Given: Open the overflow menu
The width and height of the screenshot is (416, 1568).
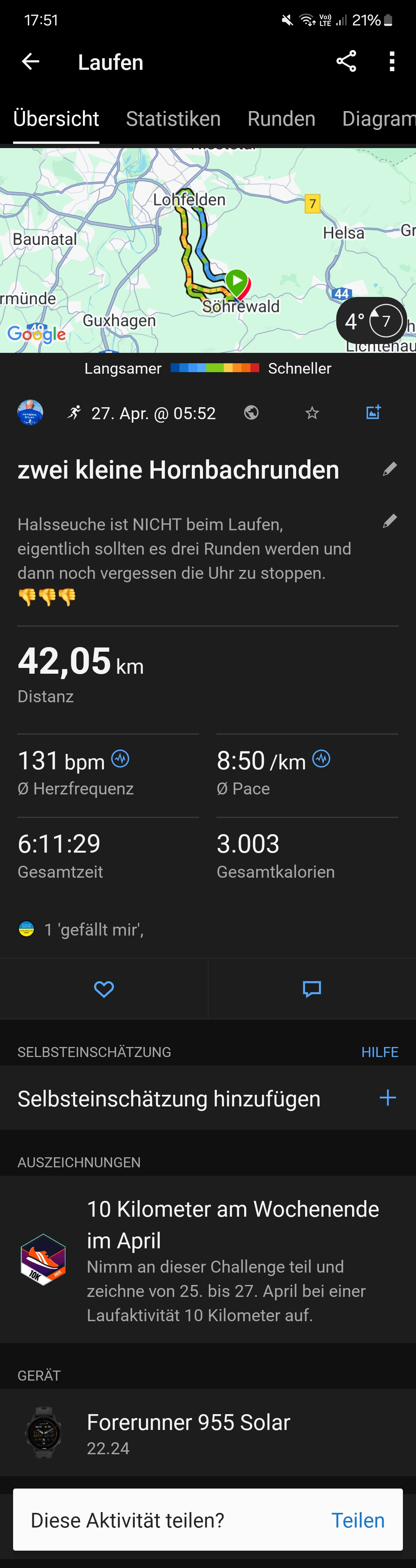Looking at the screenshot, I should [x=392, y=61].
